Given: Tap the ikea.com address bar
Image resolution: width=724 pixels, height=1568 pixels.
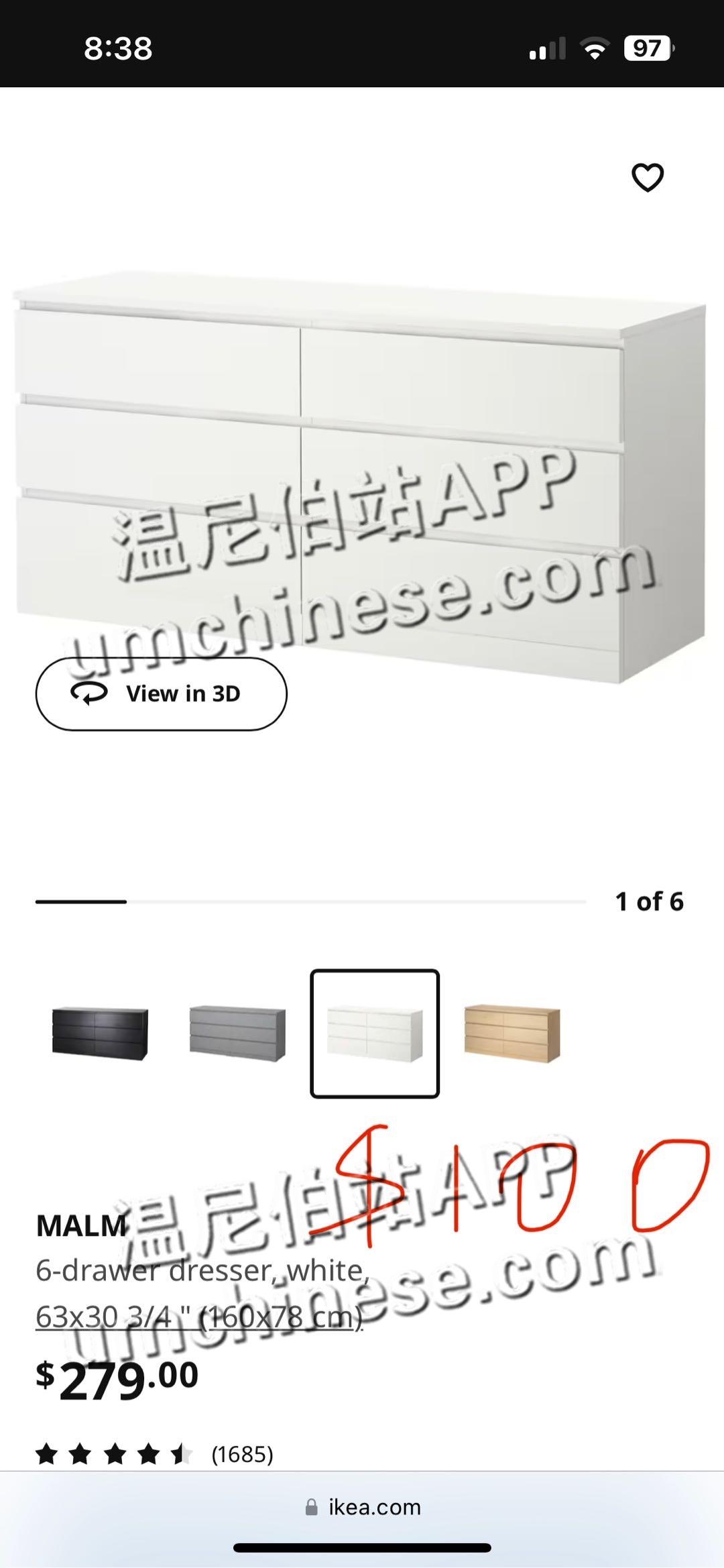Looking at the screenshot, I should click(362, 1507).
